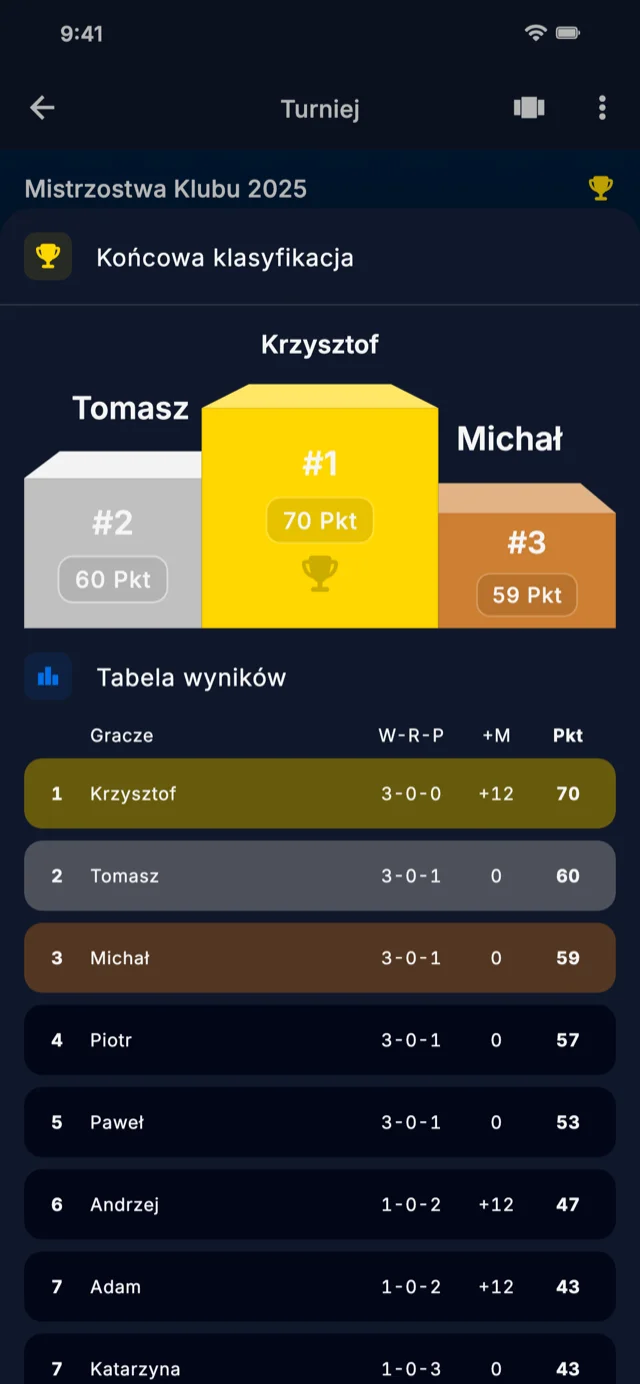Open Krzysztof's row in the results table
This screenshot has width=640, height=1384.
click(x=320, y=794)
